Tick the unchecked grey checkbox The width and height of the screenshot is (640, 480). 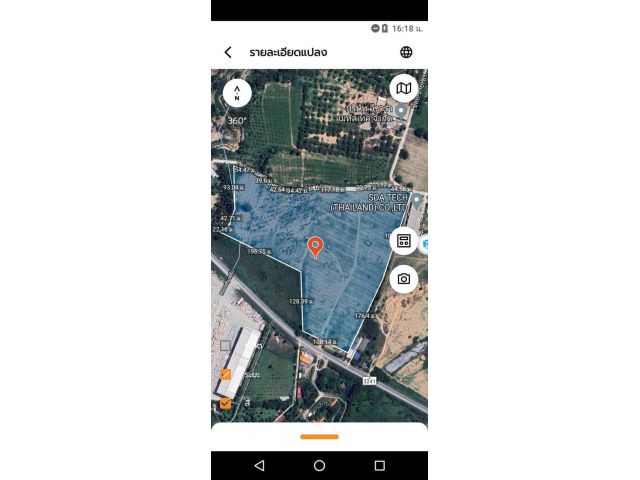tap(226, 345)
